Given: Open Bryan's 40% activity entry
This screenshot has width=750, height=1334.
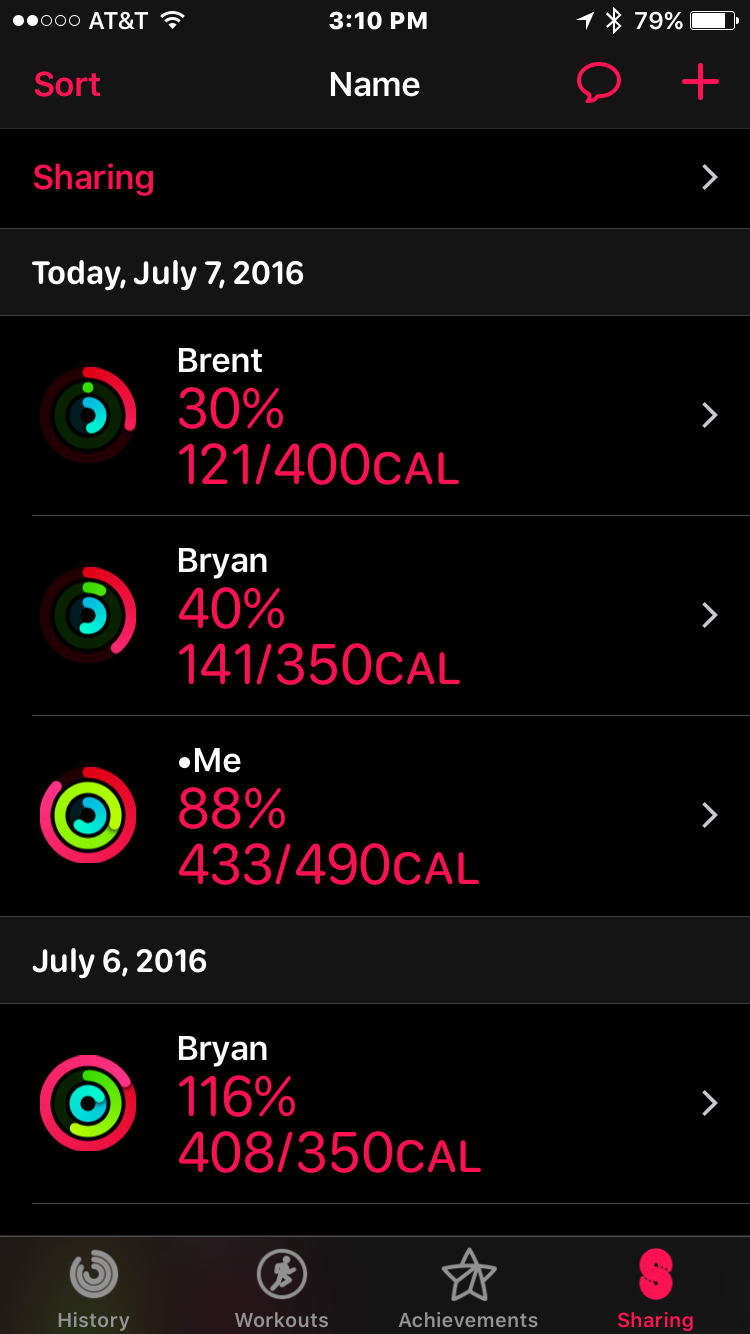Looking at the screenshot, I should coord(375,615).
